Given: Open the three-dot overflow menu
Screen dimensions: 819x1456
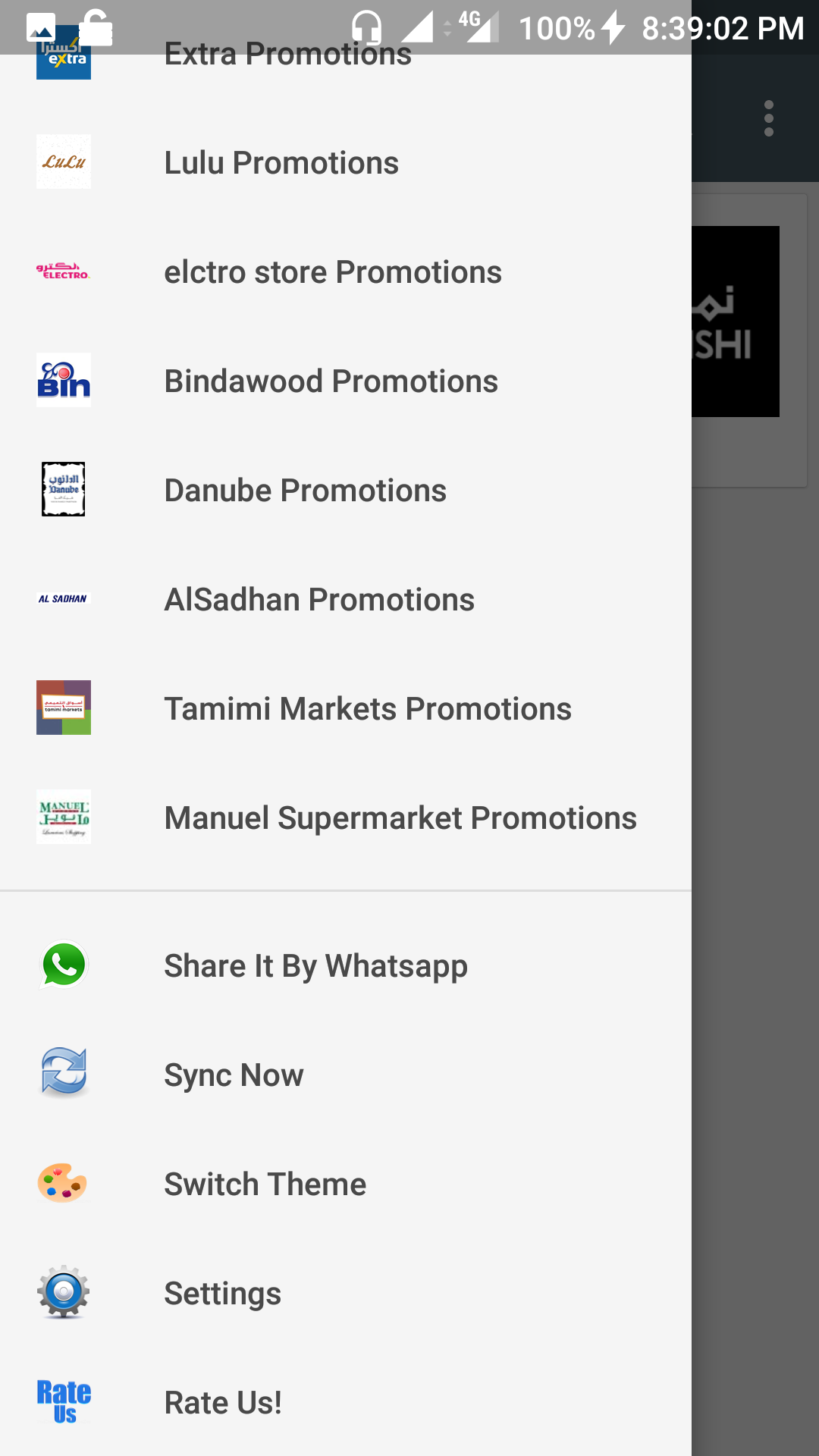Looking at the screenshot, I should [x=769, y=118].
